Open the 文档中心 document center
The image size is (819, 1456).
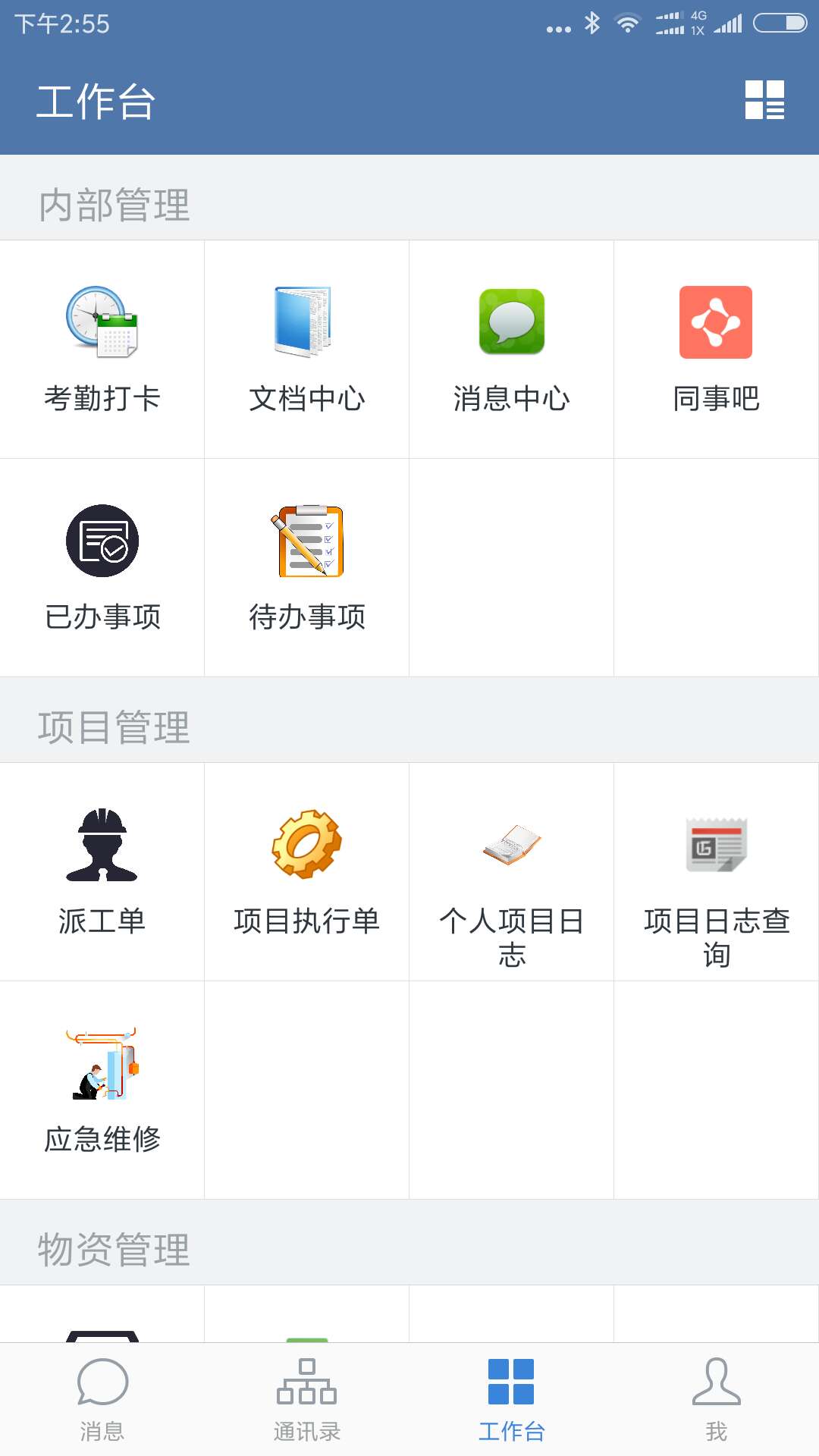[306, 345]
